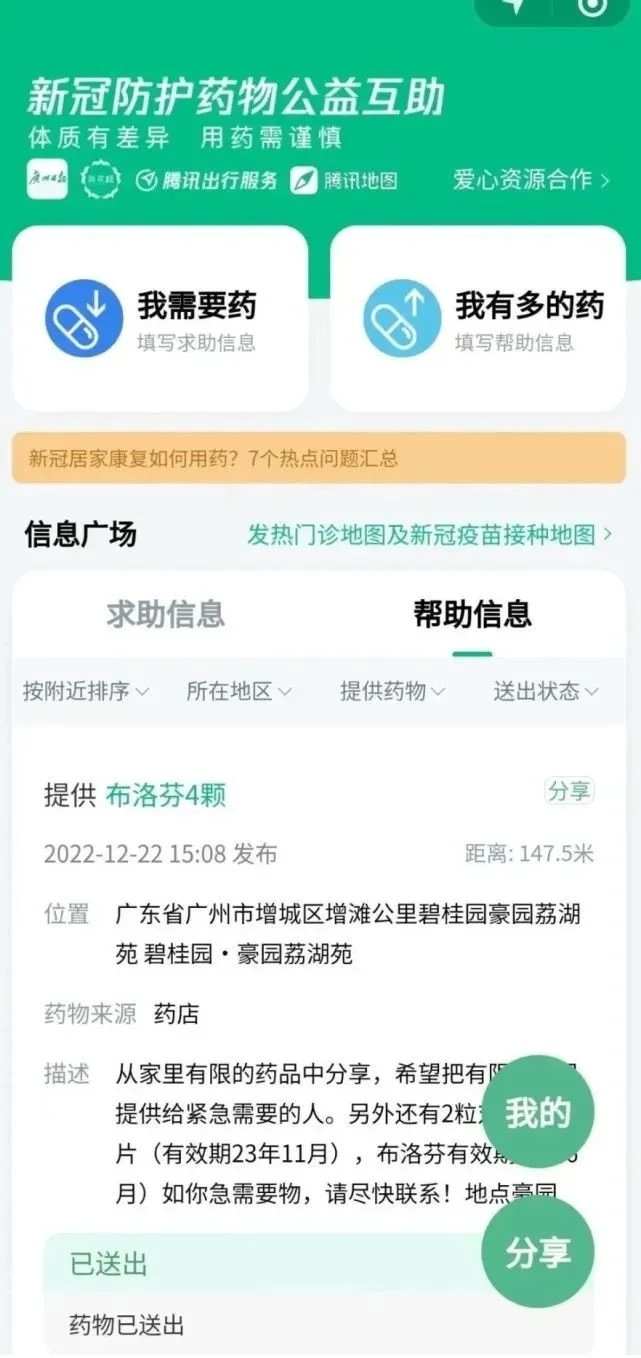Screen dimensions: 641x1358
Task: Read 新冠居家康复如何用药 hot questions banner
Action: 319,459
